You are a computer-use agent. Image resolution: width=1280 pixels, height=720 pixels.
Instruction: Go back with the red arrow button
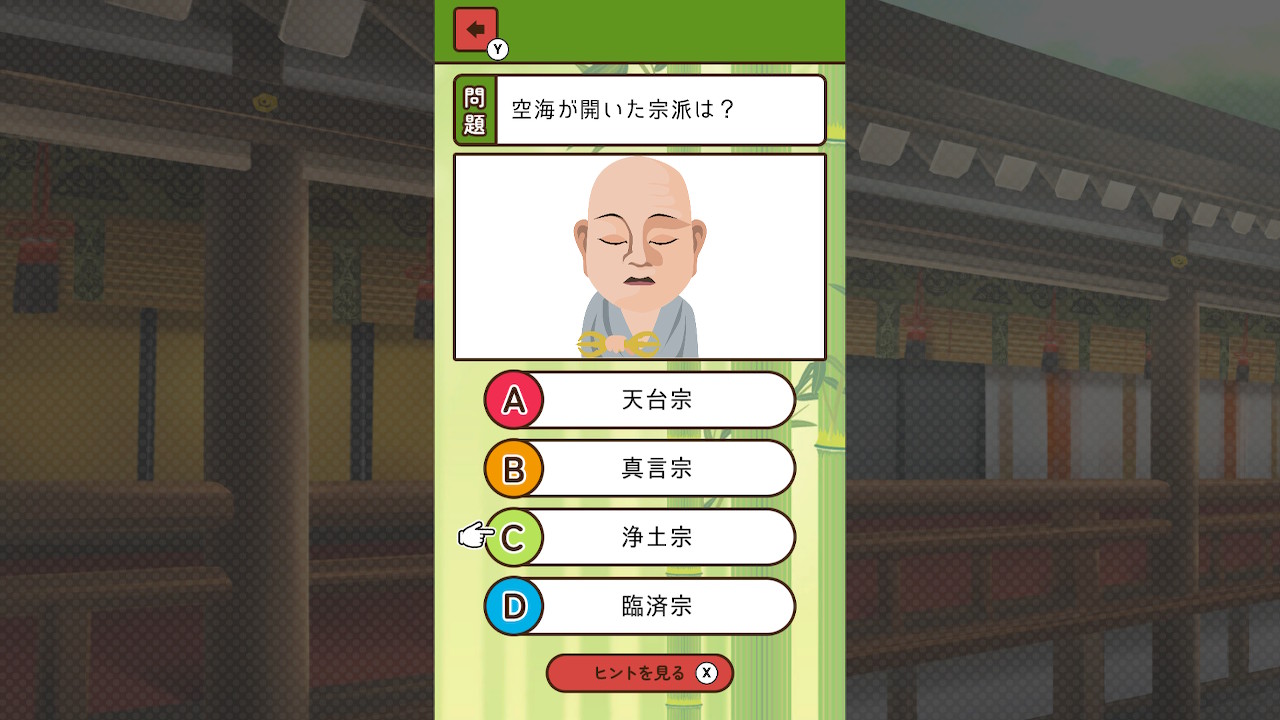pos(475,30)
